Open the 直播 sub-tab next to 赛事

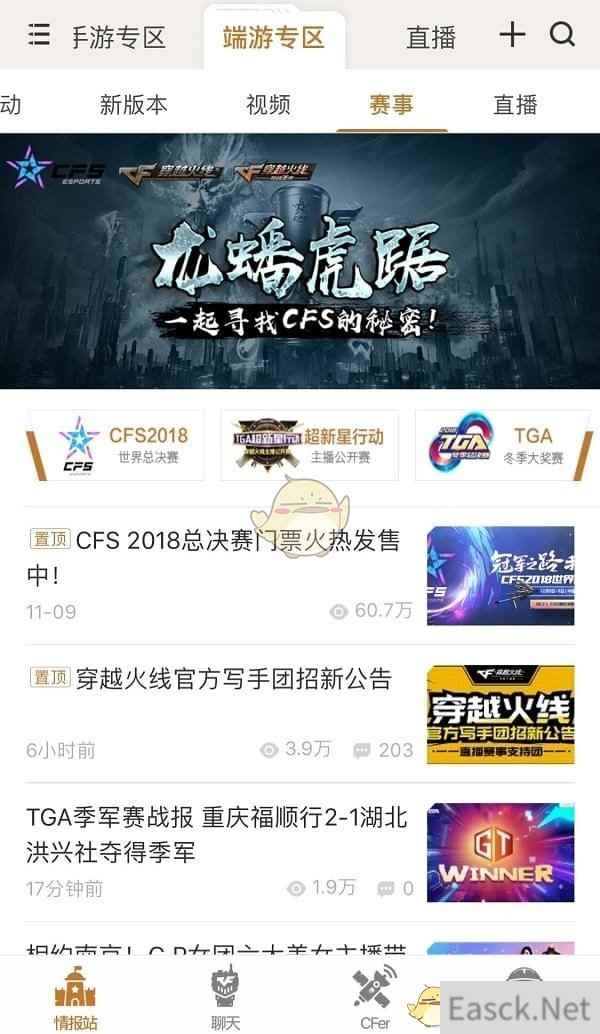tap(515, 104)
